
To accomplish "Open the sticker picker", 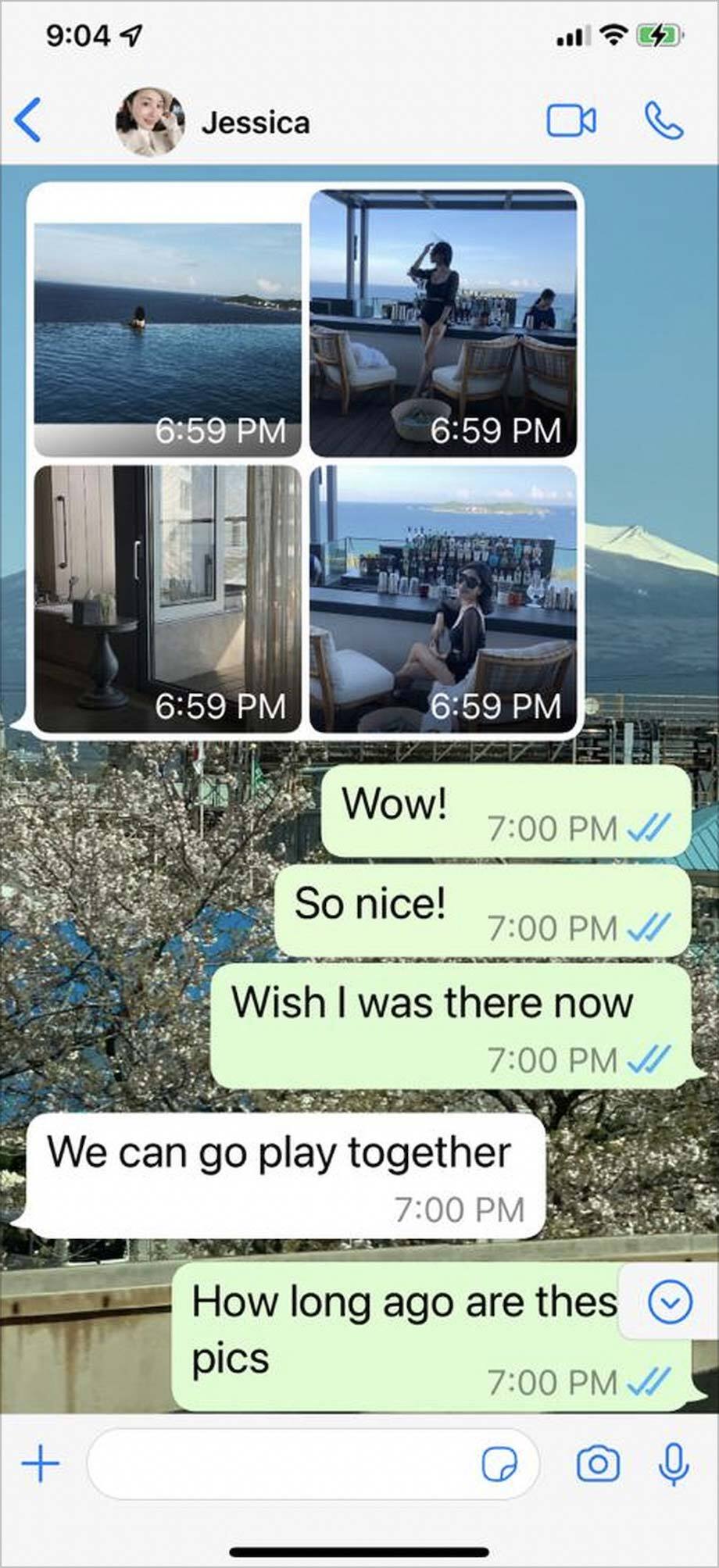I will pyautogui.click(x=499, y=1464).
